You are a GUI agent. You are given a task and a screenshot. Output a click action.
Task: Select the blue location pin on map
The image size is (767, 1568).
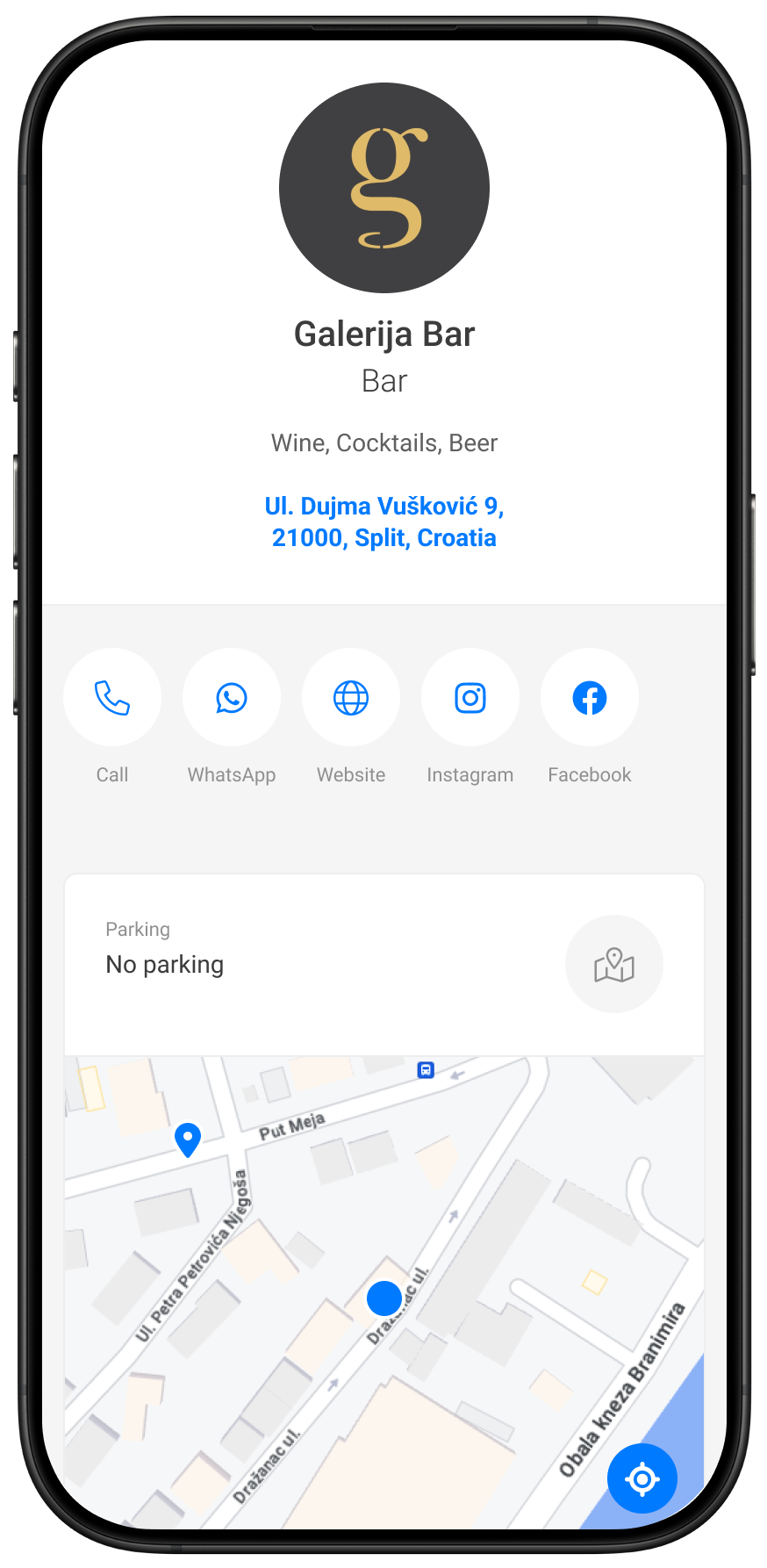(188, 1139)
